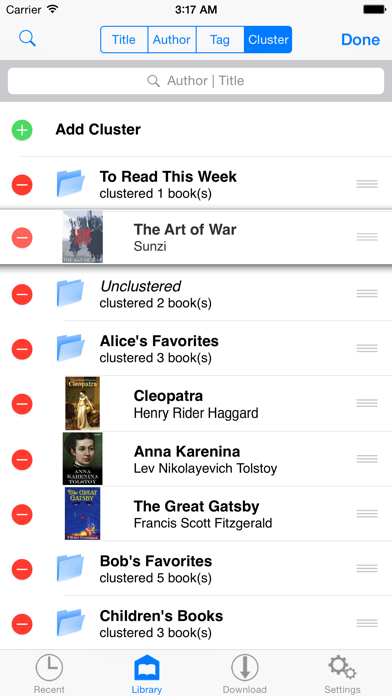Image resolution: width=392 pixels, height=696 pixels.
Task: Select the Library tab
Action: (x=147, y=674)
